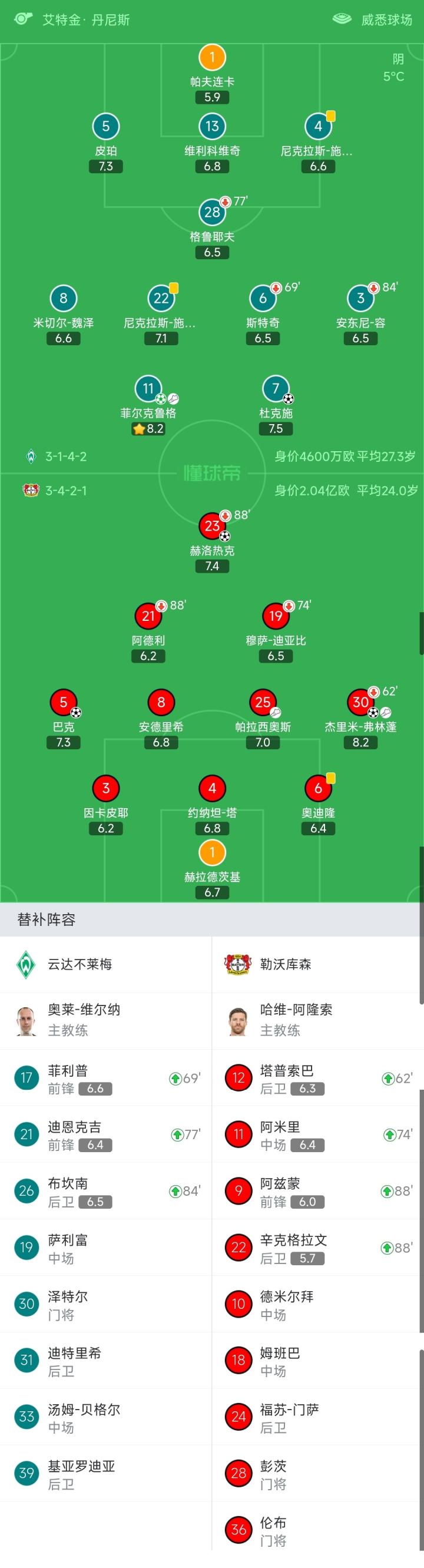
Task: View 伦布 number 36 goalkeeper details
Action: pyautogui.click(x=318, y=1530)
